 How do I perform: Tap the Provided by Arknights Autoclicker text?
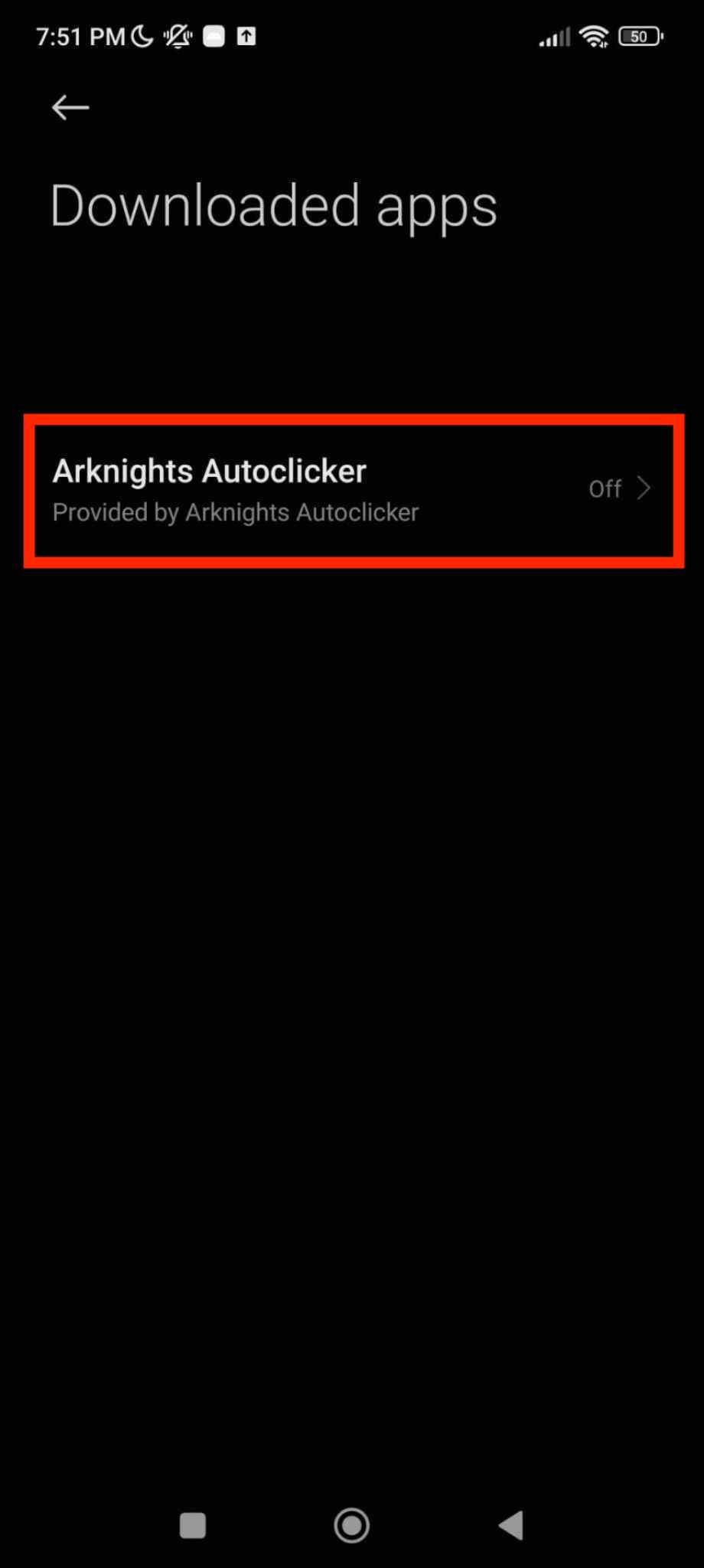point(234,511)
